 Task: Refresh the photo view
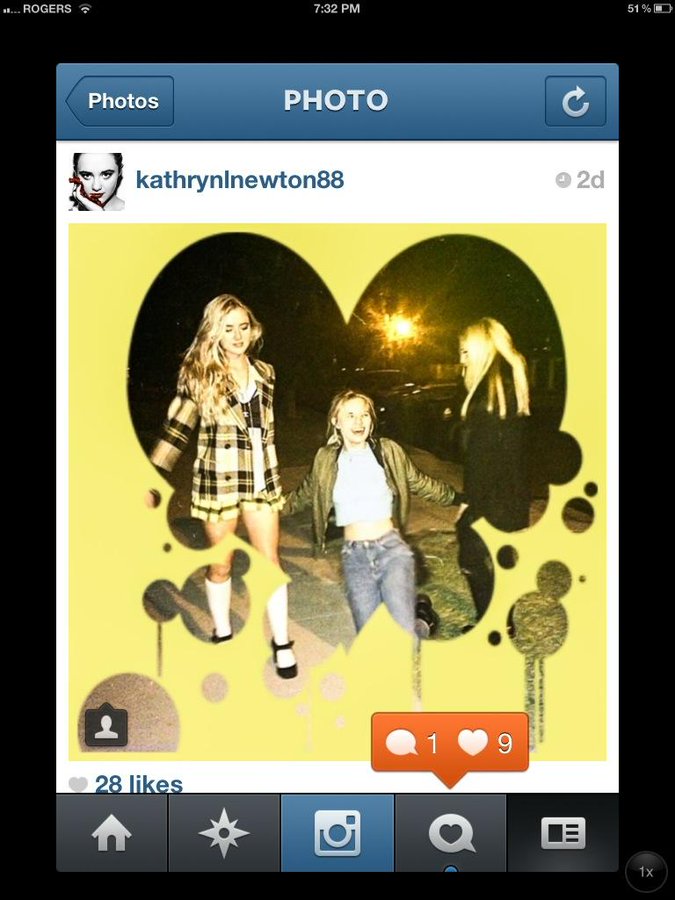575,101
